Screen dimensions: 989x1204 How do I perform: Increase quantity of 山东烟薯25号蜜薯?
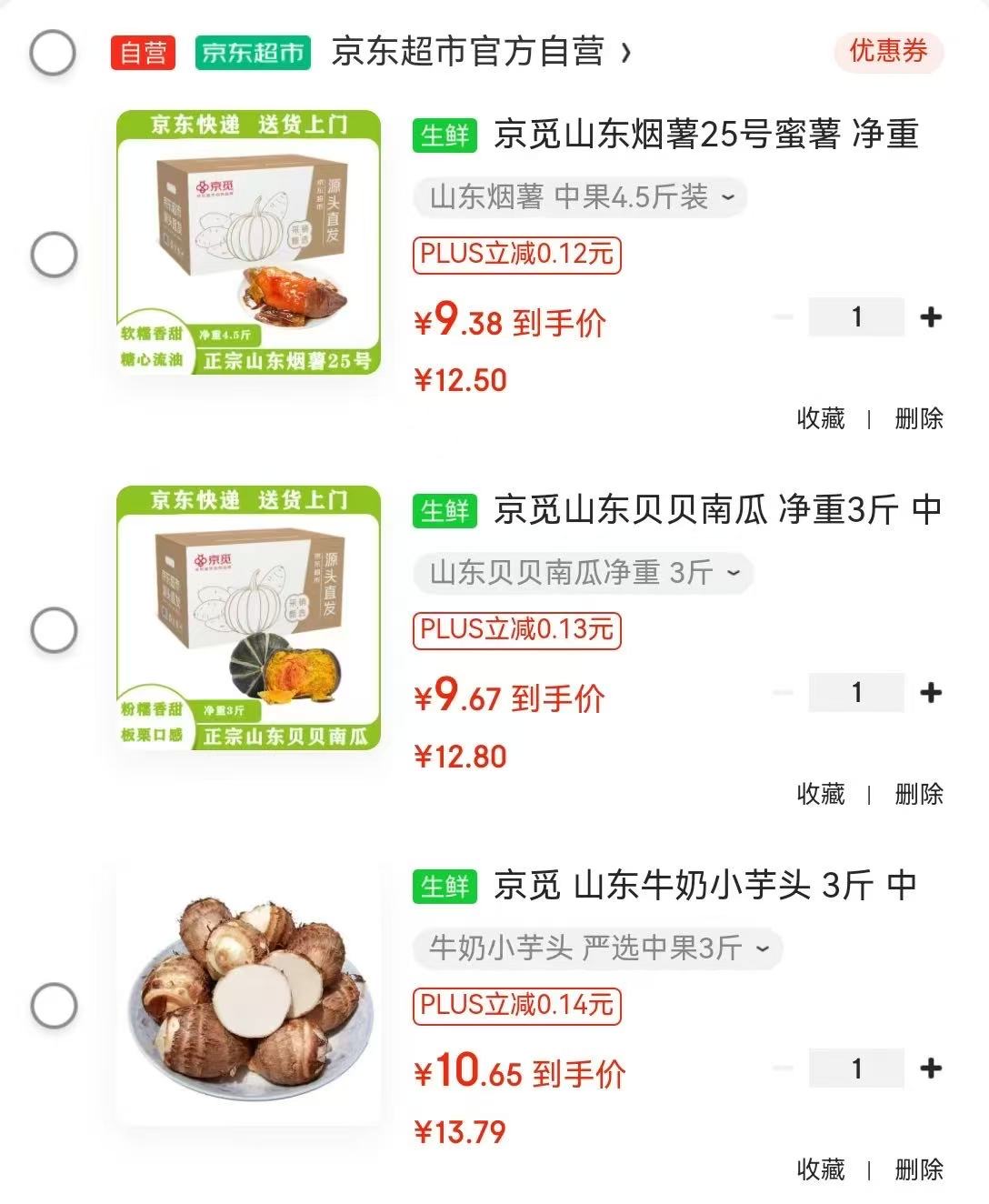pos(931,317)
